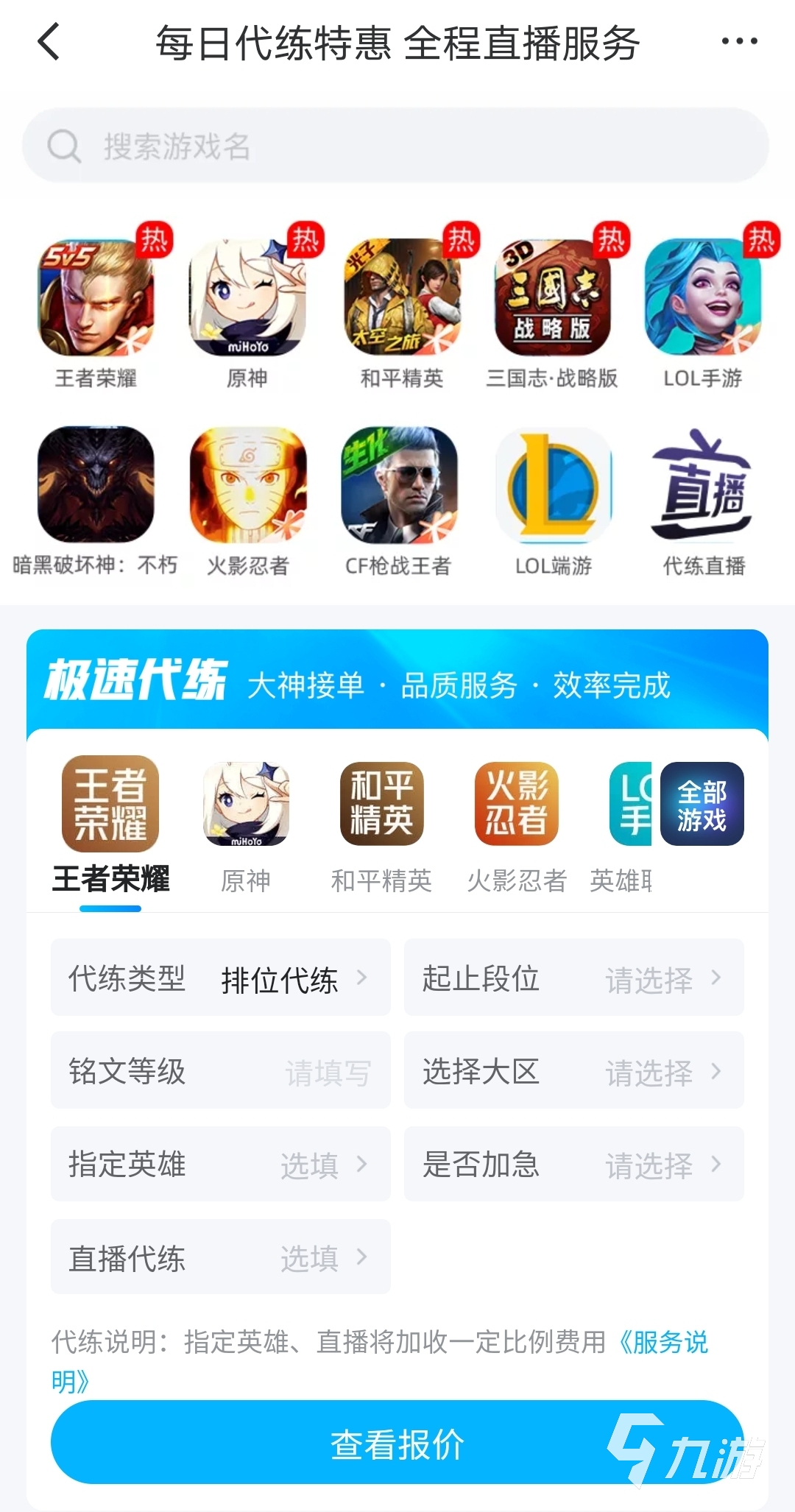Viewport: 795px width, 1512px height.
Task: Open 暗黑破坏神：不朽 game tile
Action: [96, 486]
